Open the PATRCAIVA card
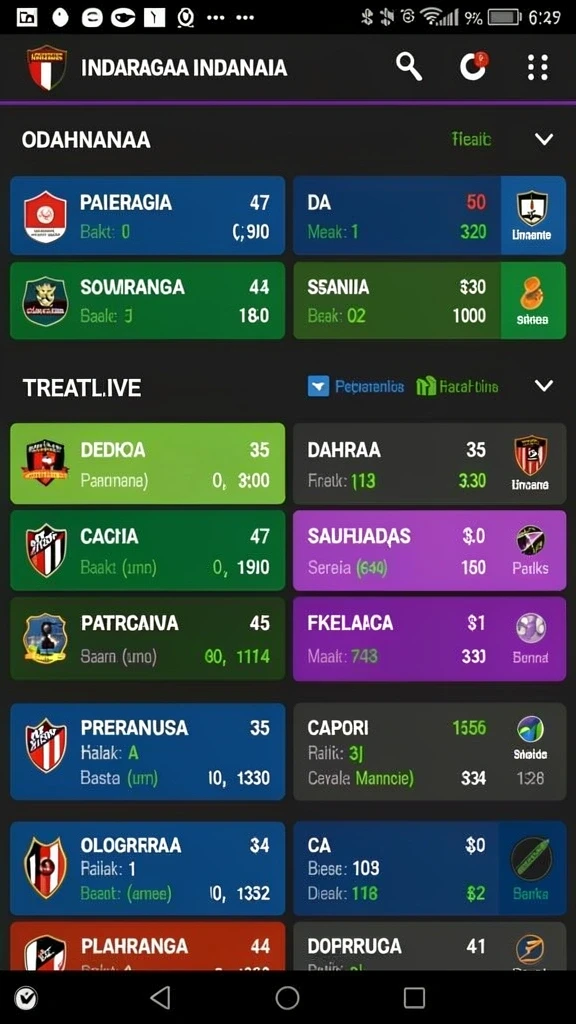The width and height of the screenshot is (576, 1024). (148, 639)
